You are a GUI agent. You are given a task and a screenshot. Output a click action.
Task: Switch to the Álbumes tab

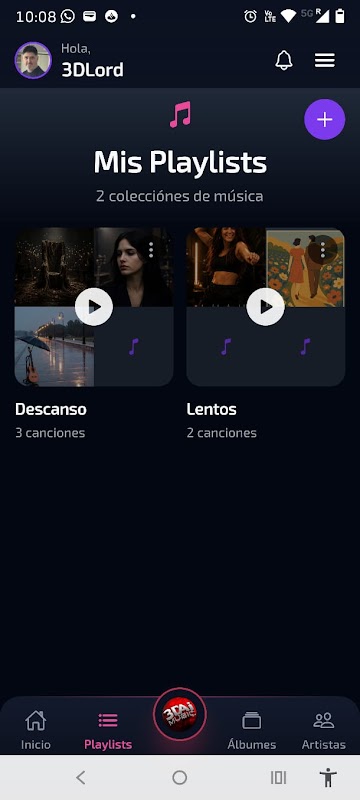tap(252, 731)
